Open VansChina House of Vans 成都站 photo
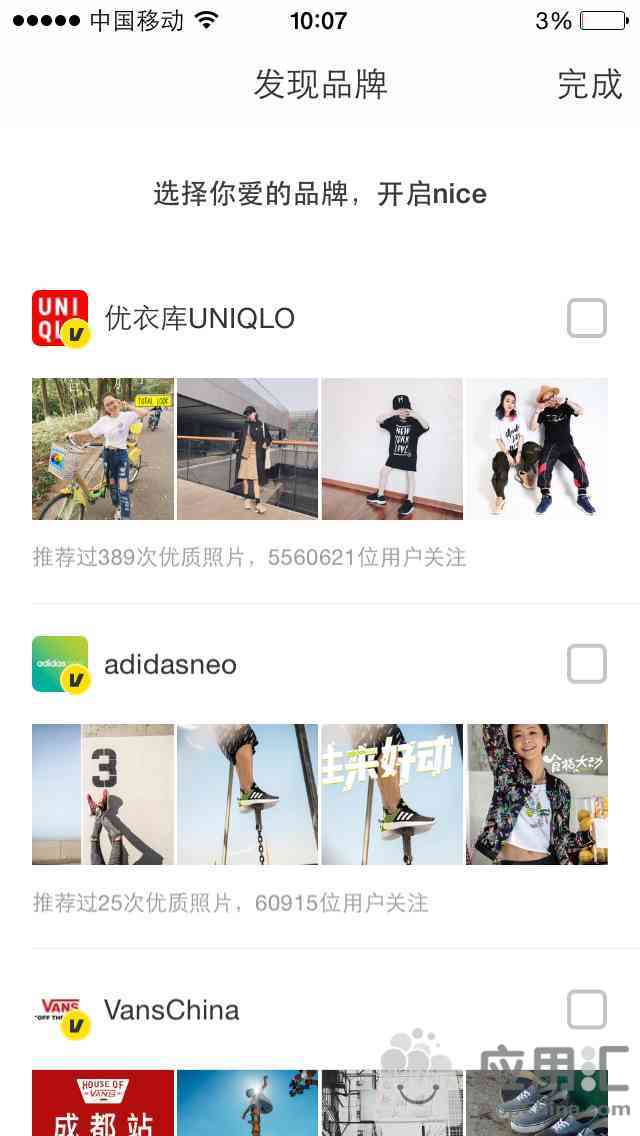The width and height of the screenshot is (640, 1136). click(x=103, y=1102)
